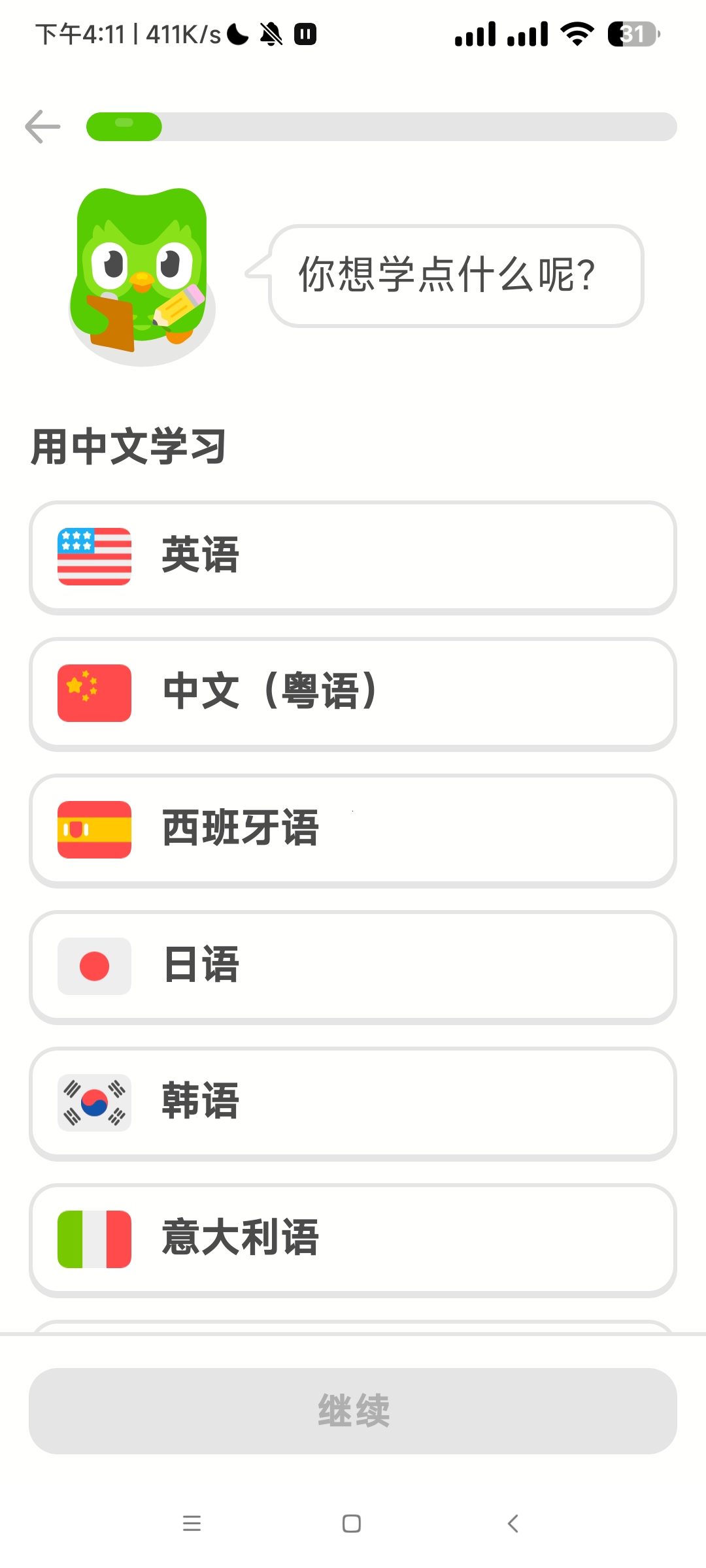Choose 中文（粤语）Cantonese course
The image size is (706, 1568).
tap(353, 693)
